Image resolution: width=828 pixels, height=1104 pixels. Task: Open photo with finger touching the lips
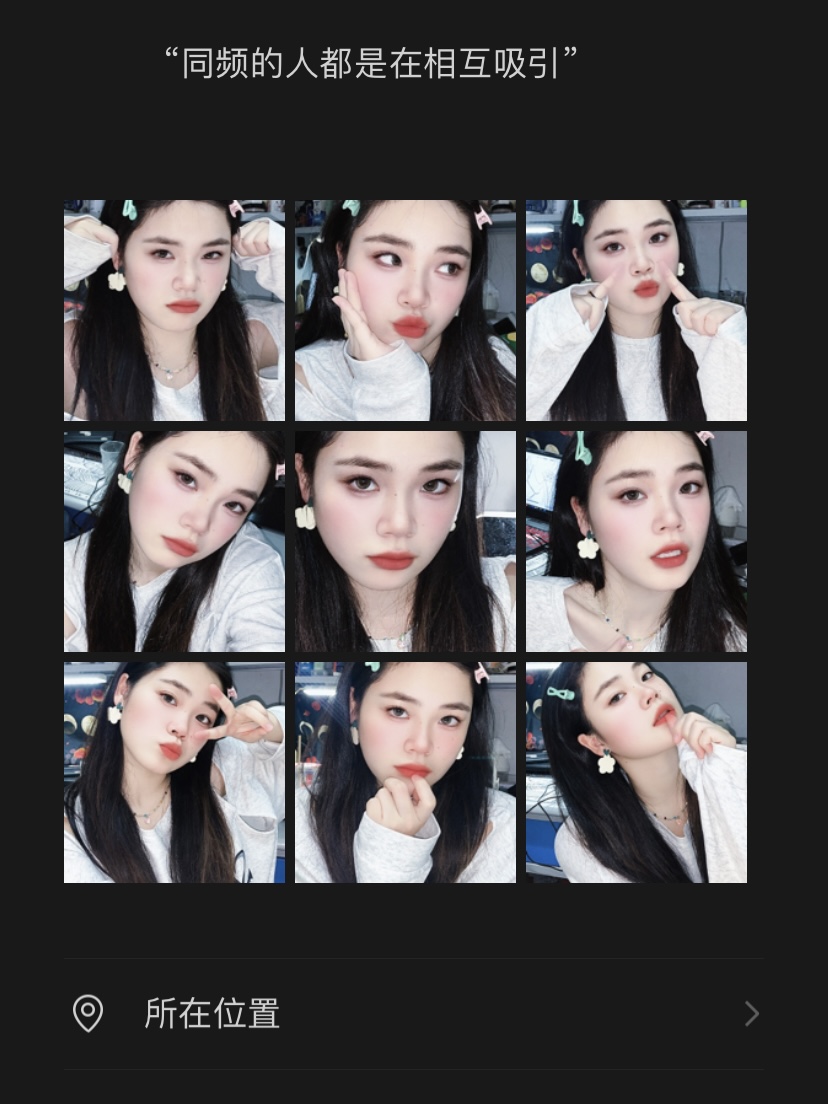pos(636,772)
